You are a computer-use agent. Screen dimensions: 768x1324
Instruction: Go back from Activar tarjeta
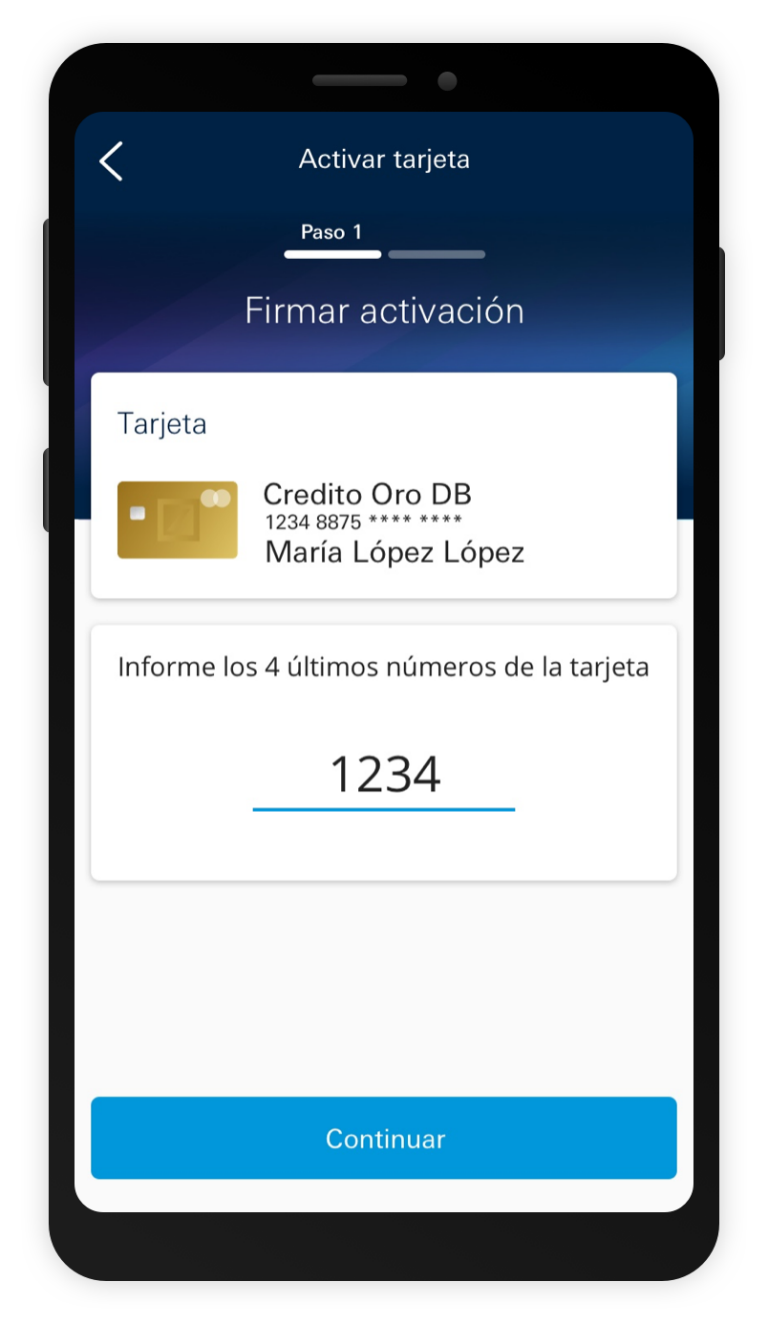(x=111, y=161)
